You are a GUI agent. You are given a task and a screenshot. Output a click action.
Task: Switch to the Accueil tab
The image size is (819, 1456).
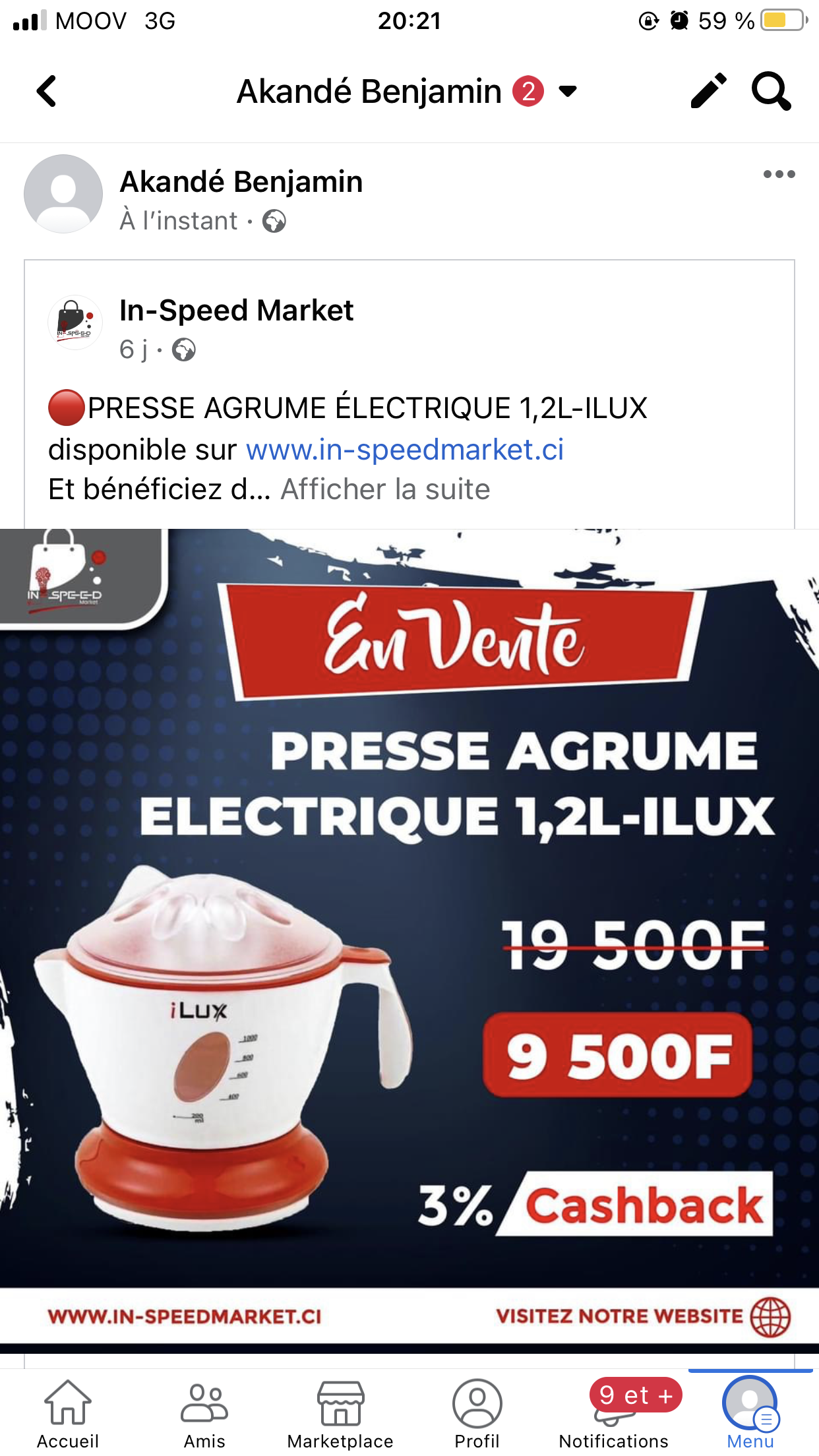tap(68, 1414)
